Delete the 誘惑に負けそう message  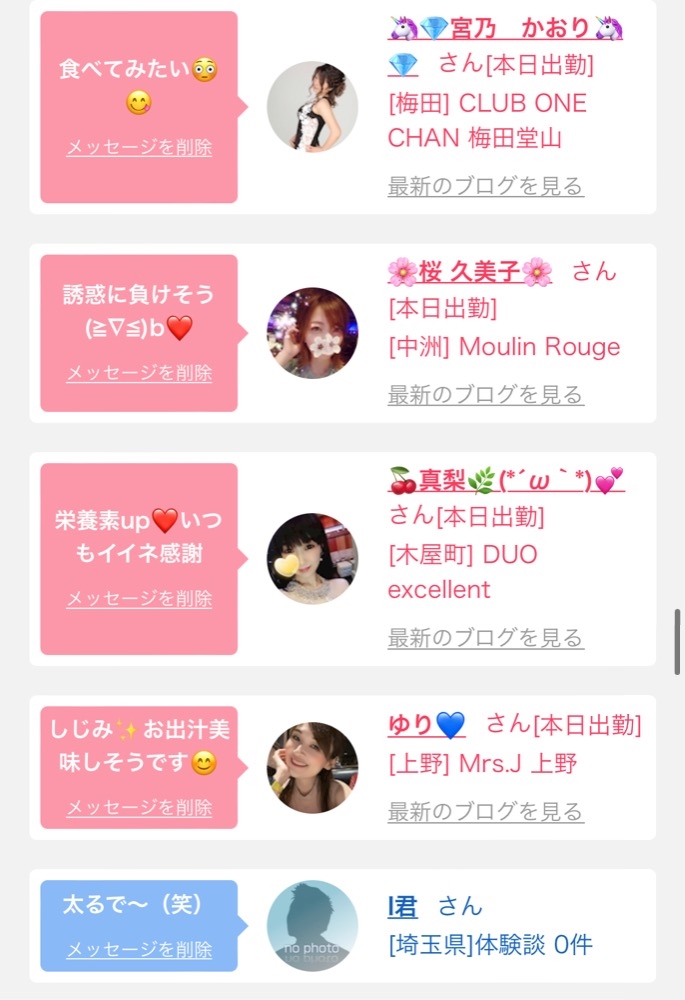point(139,373)
